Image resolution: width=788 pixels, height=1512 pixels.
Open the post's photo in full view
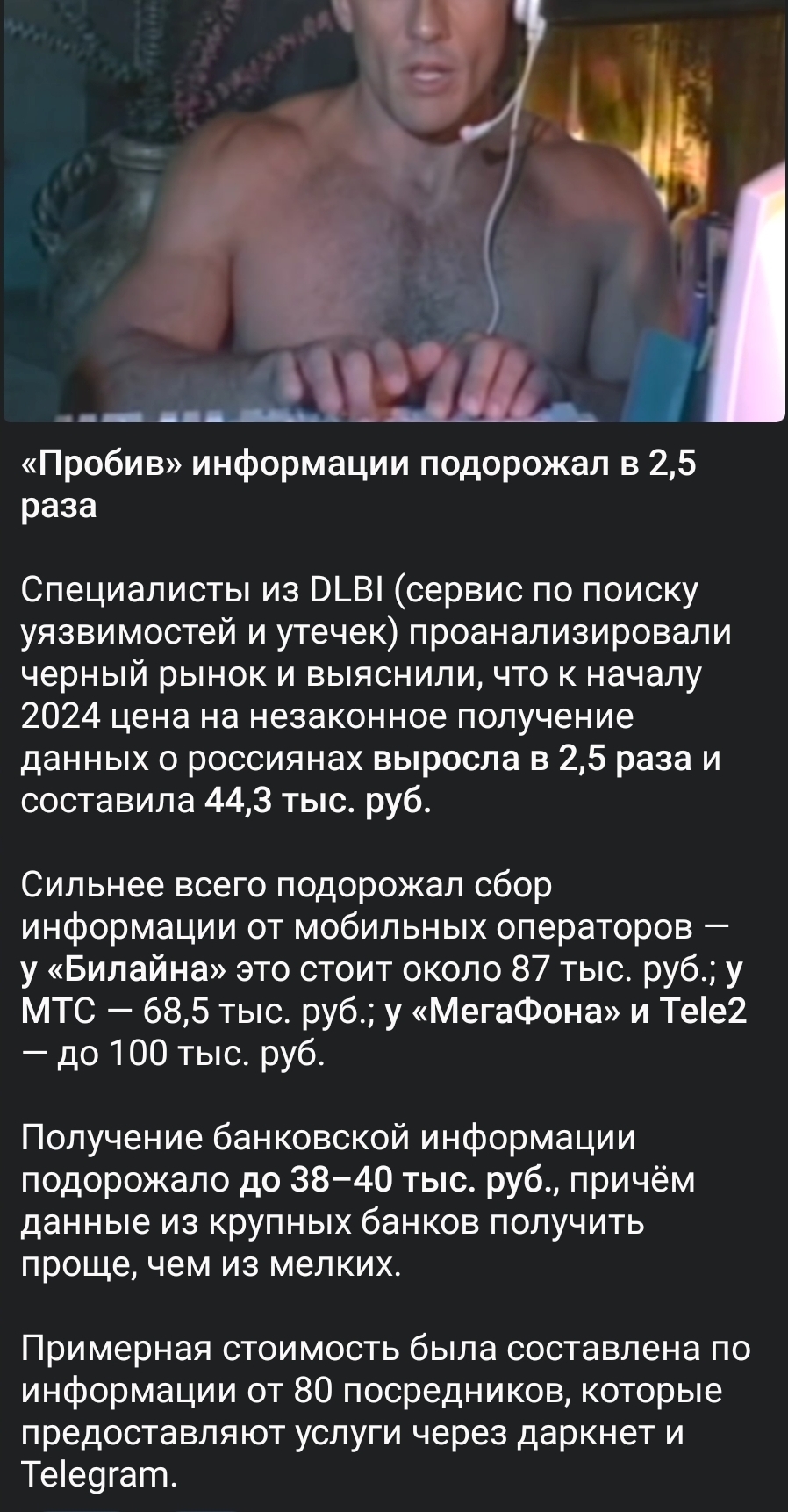click(x=394, y=211)
